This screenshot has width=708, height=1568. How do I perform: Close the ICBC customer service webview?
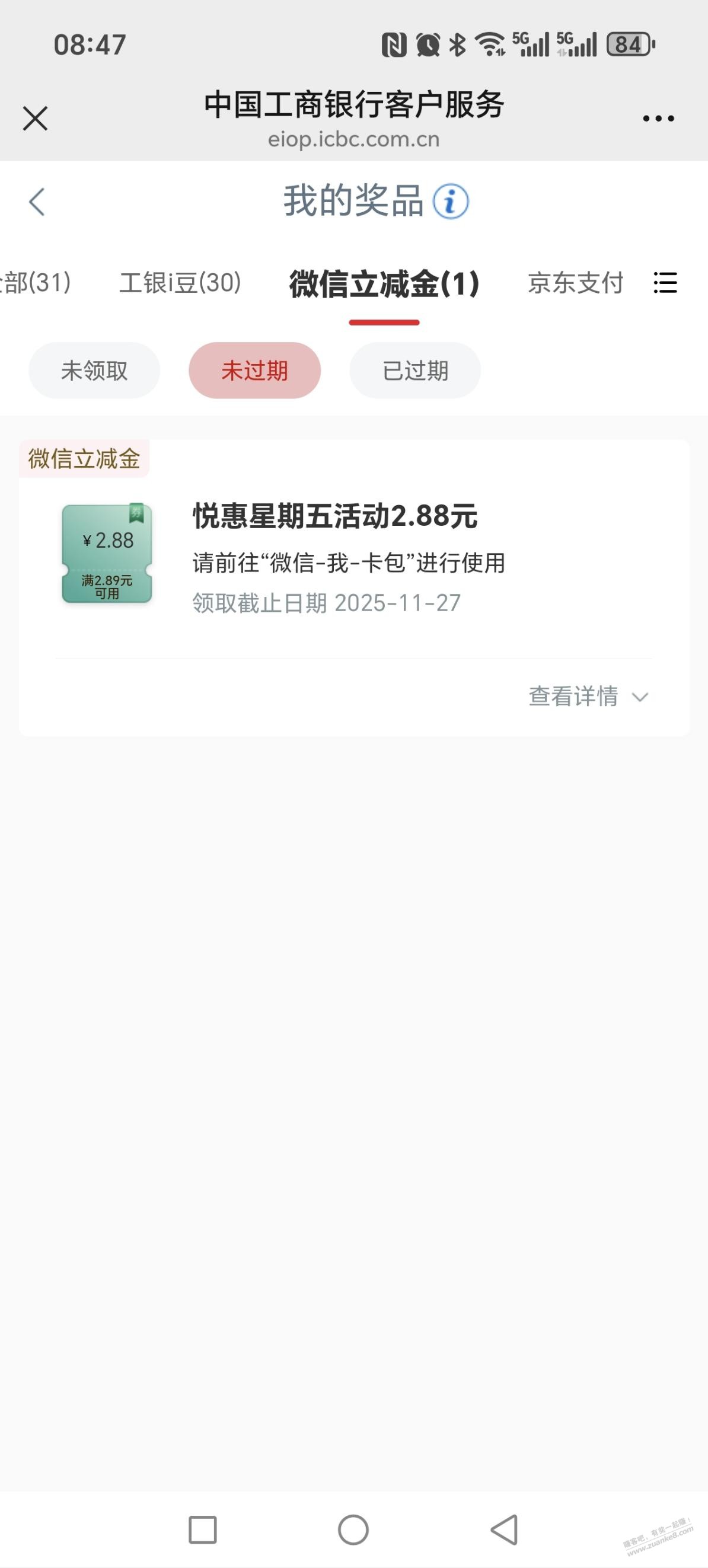(x=36, y=118)
